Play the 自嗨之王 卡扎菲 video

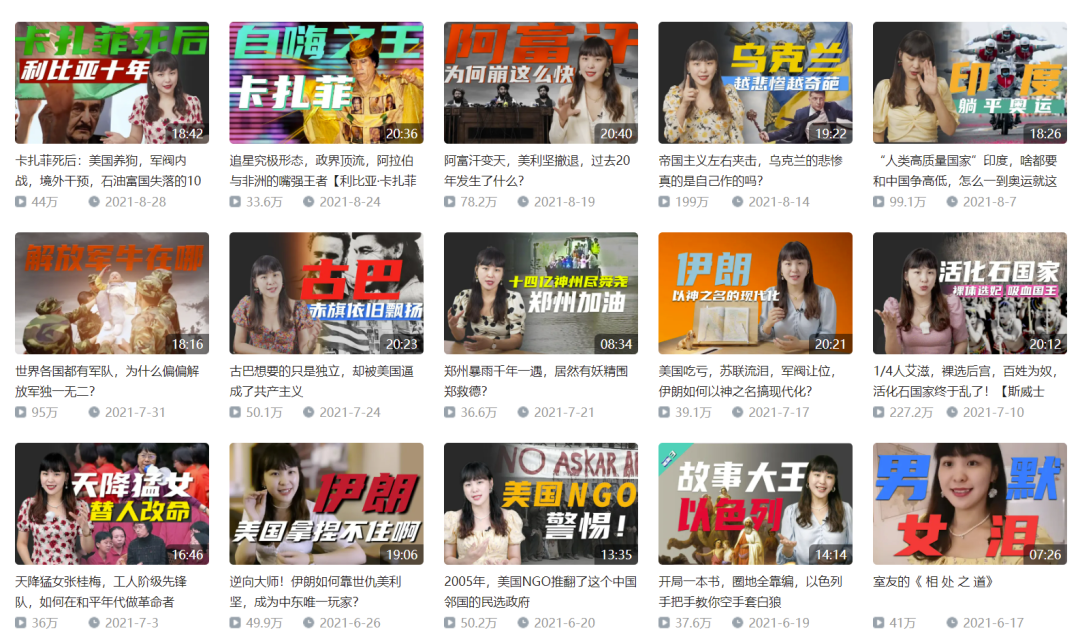326,83
